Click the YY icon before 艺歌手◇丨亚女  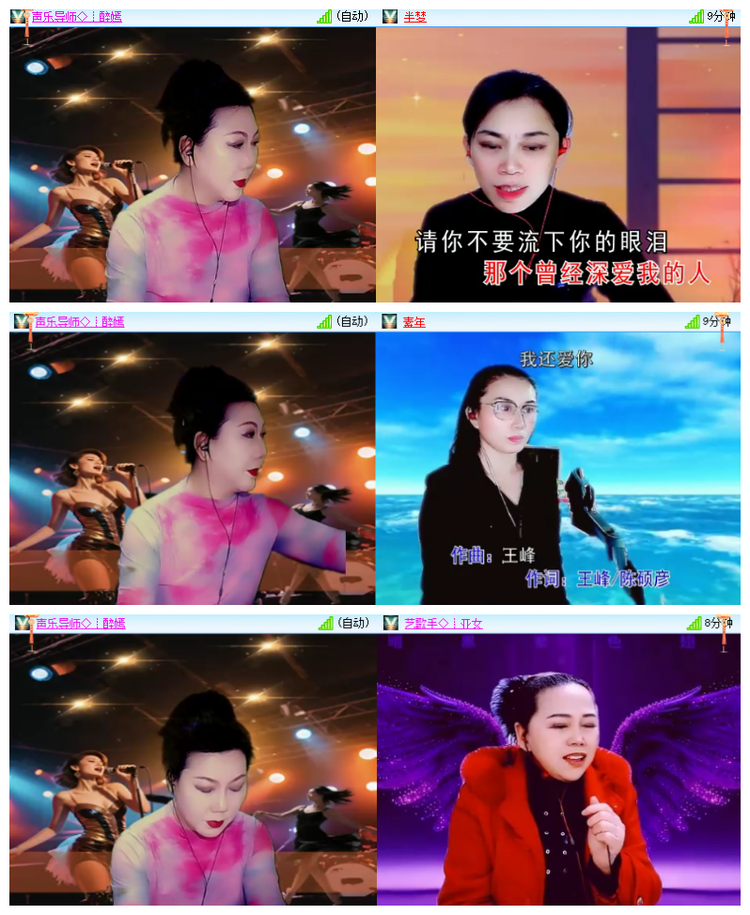point(390,623)
